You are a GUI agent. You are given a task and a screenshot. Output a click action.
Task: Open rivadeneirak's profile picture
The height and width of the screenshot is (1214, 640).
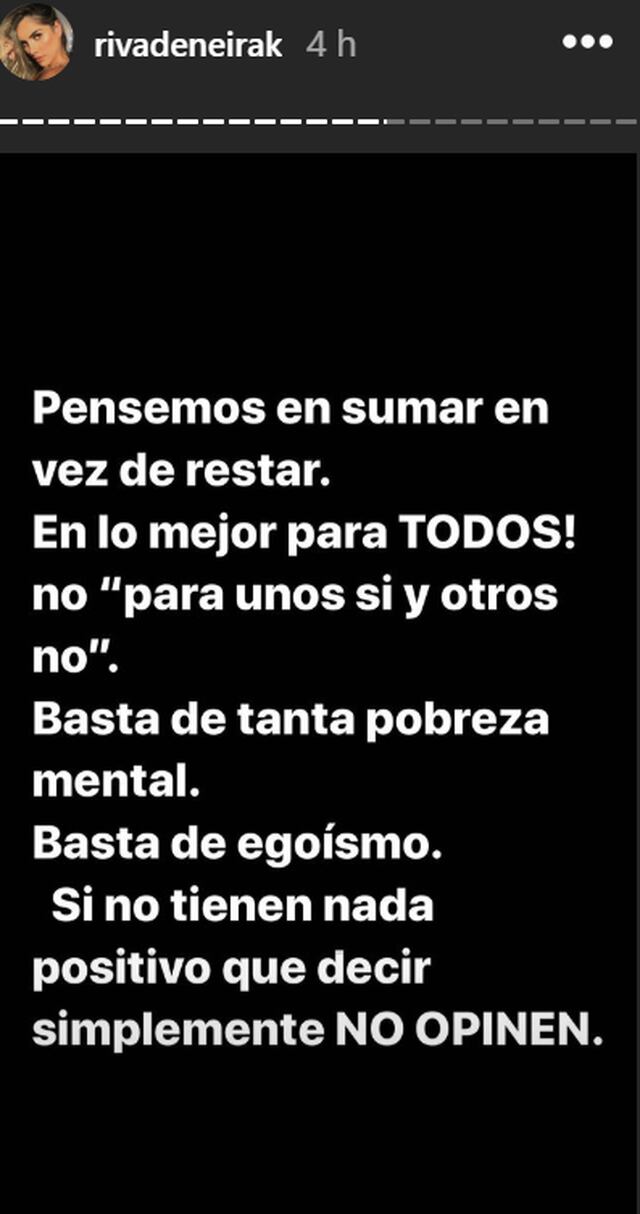(37, 43)
